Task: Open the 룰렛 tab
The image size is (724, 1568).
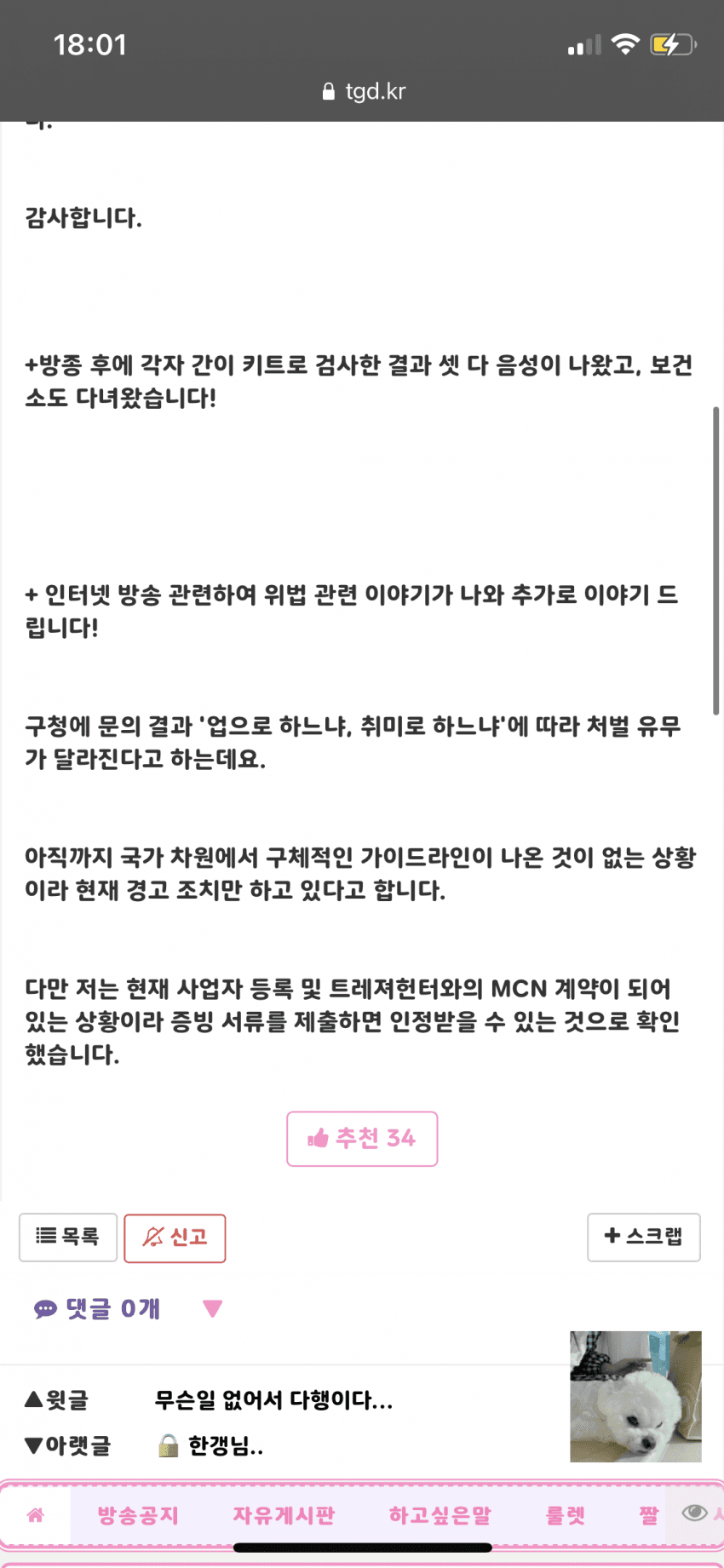Action: tap(565, 1515)
